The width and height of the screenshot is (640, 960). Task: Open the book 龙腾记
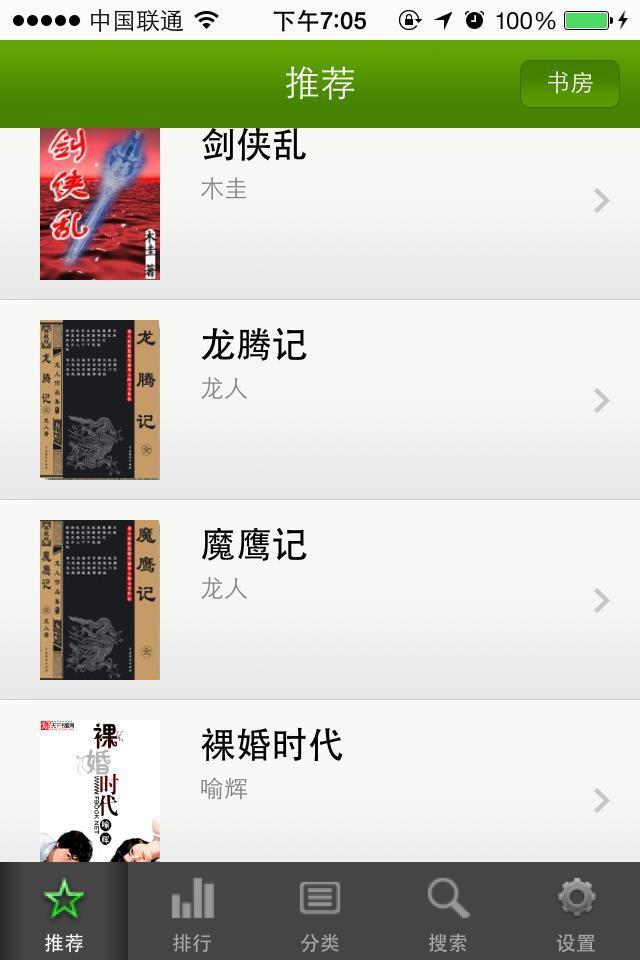(320, 400)
